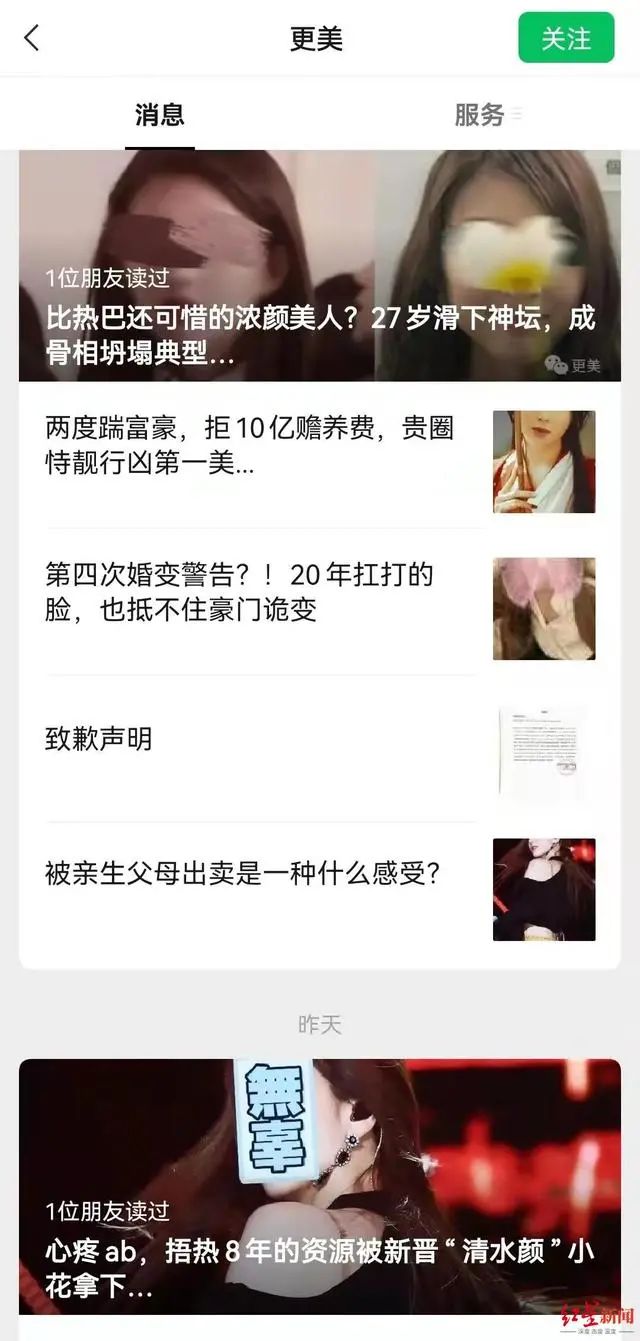Open article 两度踹富豪，拒10亿赡养费
Viewport: 640px width, 1341px height.
click(x=250, y=445)
